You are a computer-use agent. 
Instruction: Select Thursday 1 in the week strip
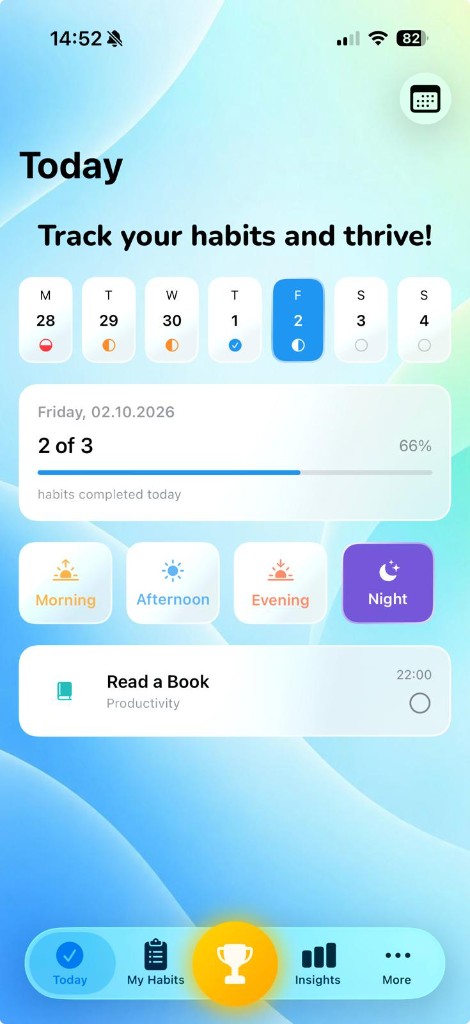click(235, 319)
